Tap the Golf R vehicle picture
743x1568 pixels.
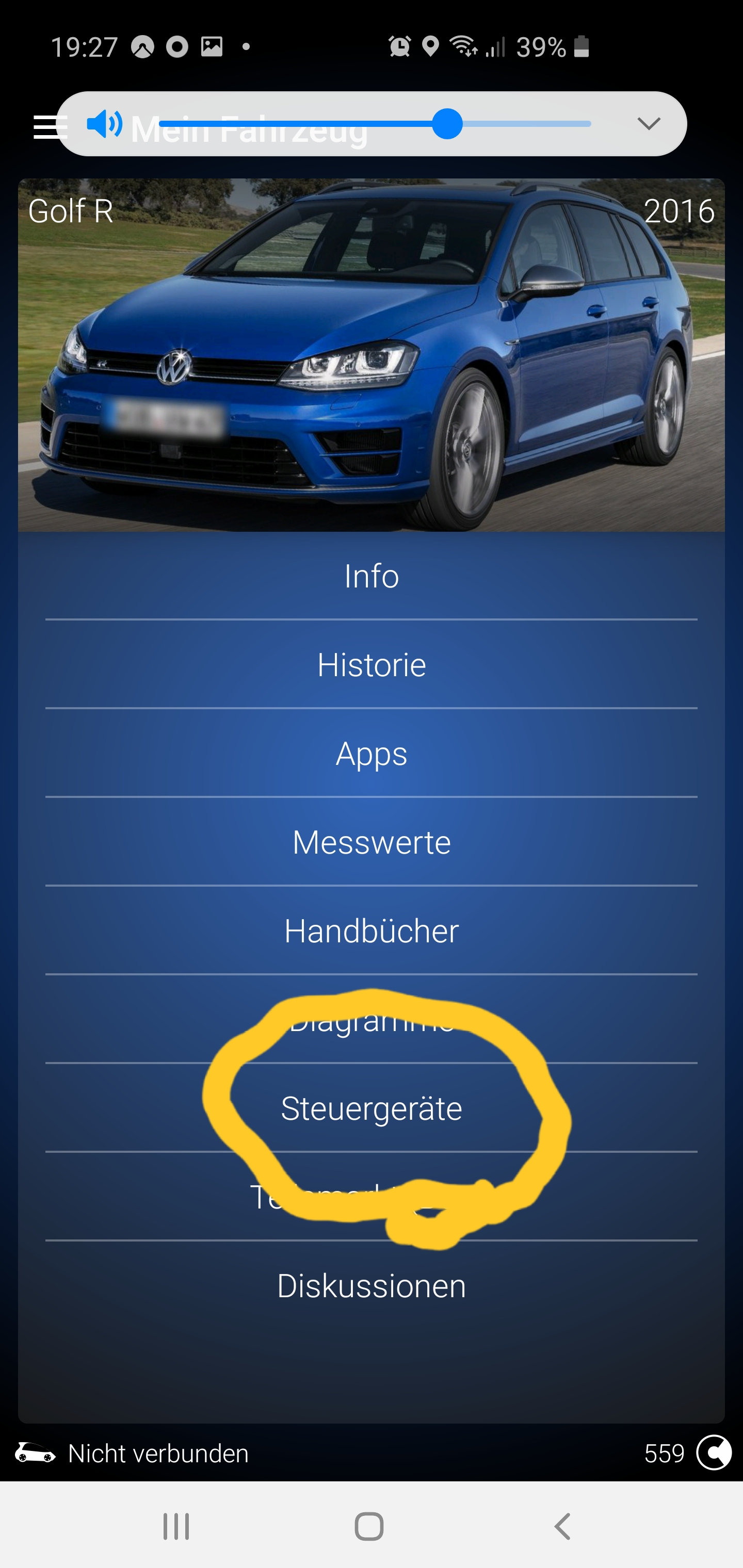tap(372, 354)
